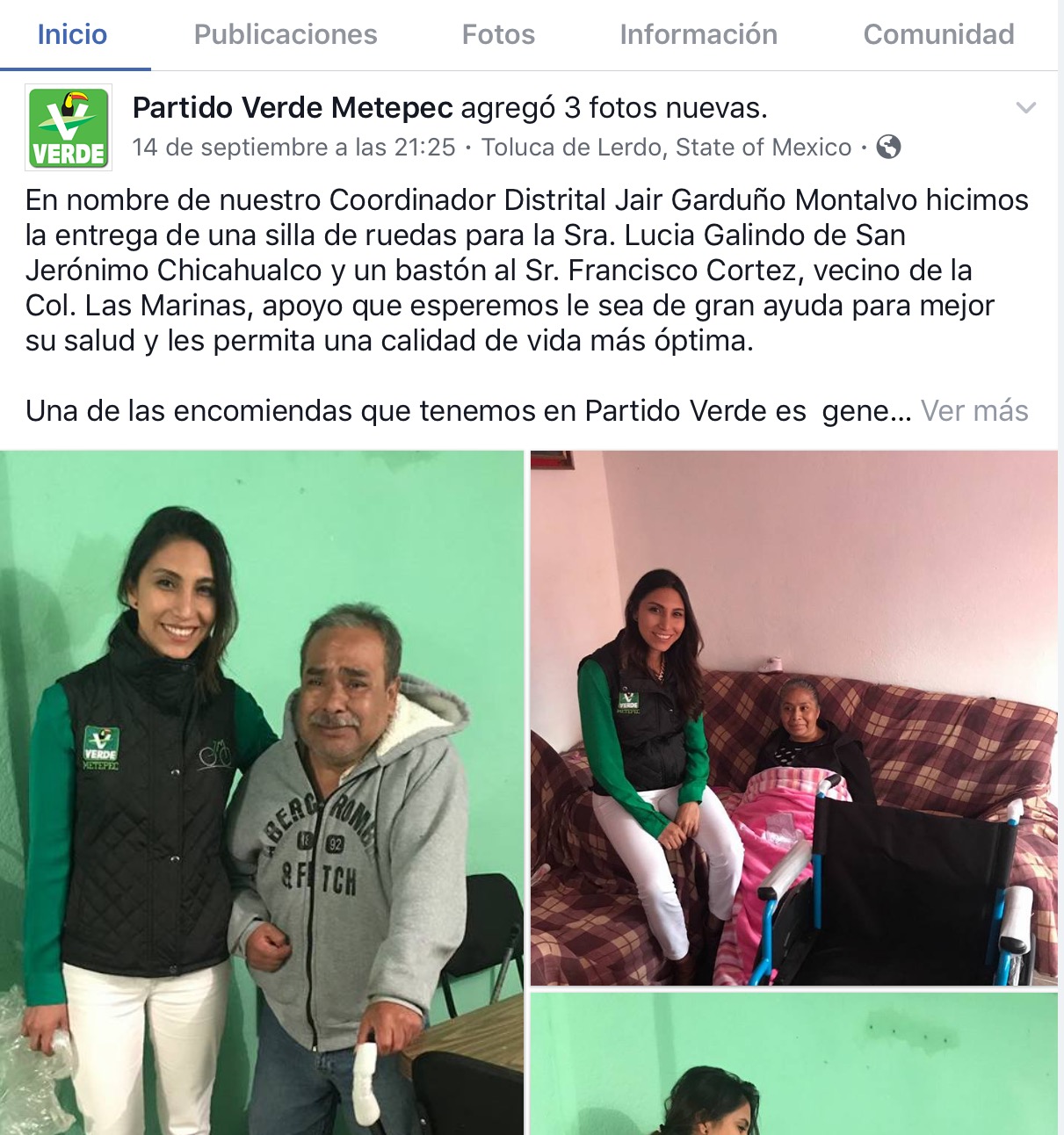This screenshot has height=1135, width=1064.
Task: Switch to the Inicio tab
Action: pyautogui.click(x=72, y=34)
